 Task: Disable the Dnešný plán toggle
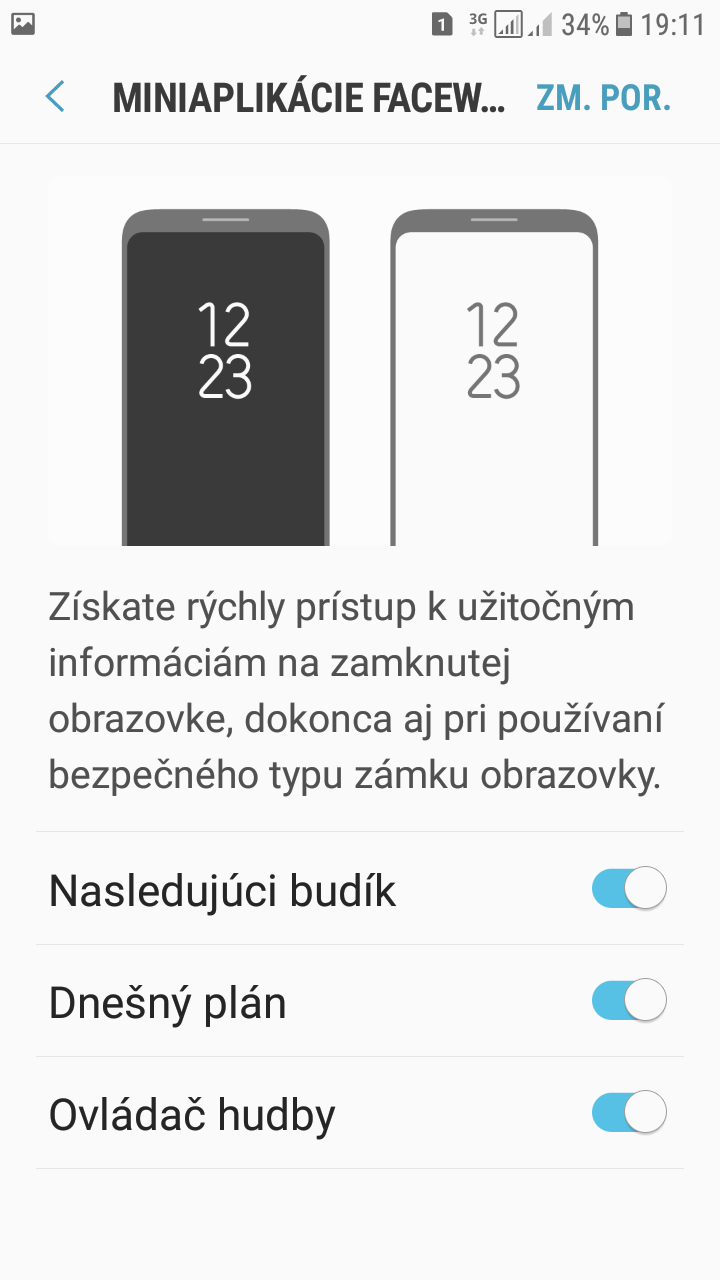pos(629,1000)
